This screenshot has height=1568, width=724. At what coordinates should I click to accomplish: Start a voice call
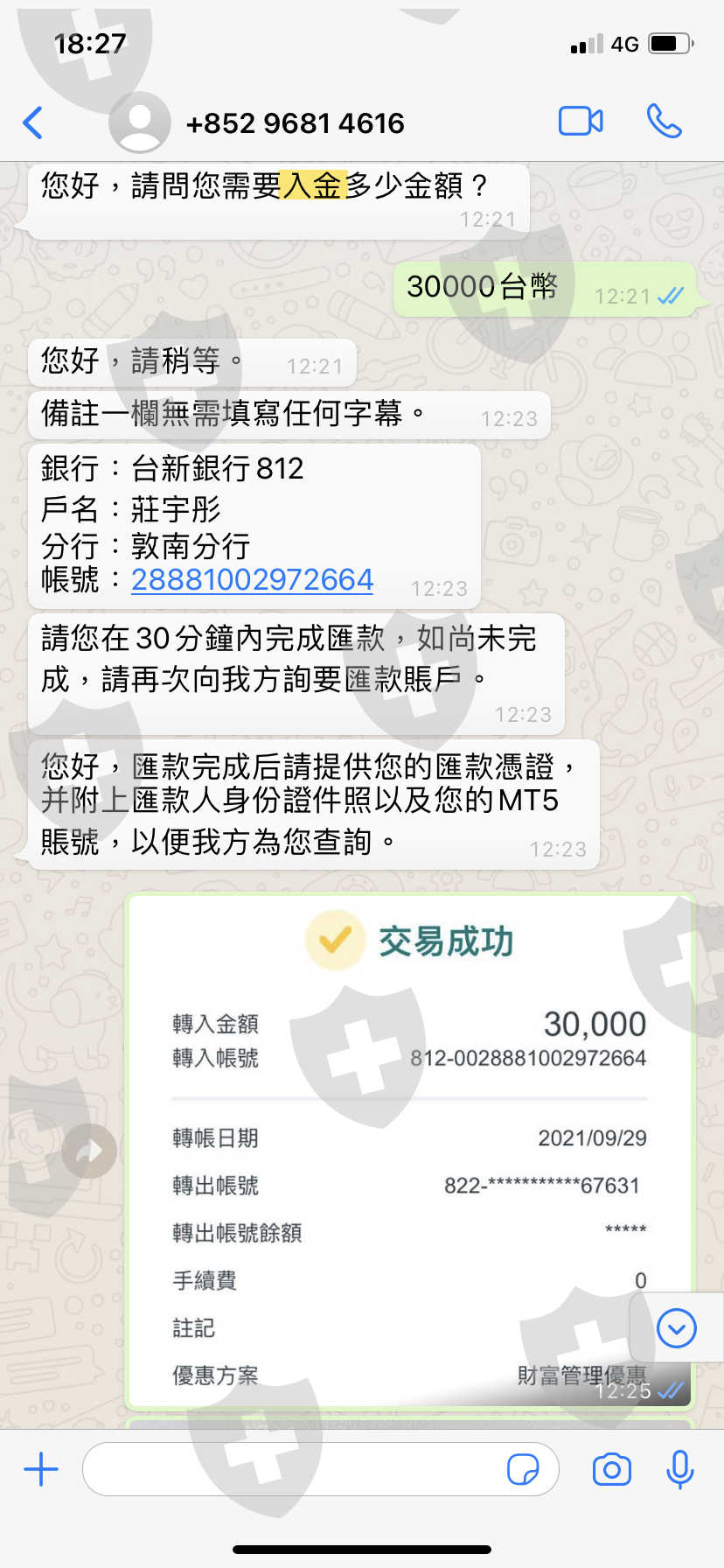(665, 122)
